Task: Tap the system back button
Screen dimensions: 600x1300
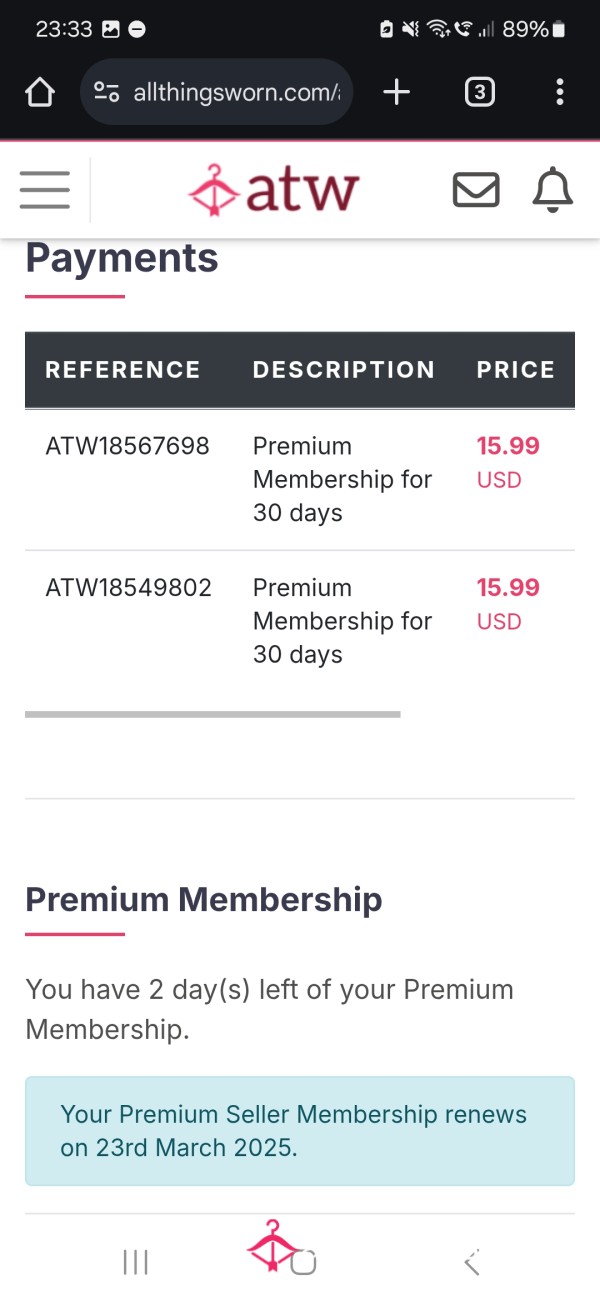Action: 472,1263
